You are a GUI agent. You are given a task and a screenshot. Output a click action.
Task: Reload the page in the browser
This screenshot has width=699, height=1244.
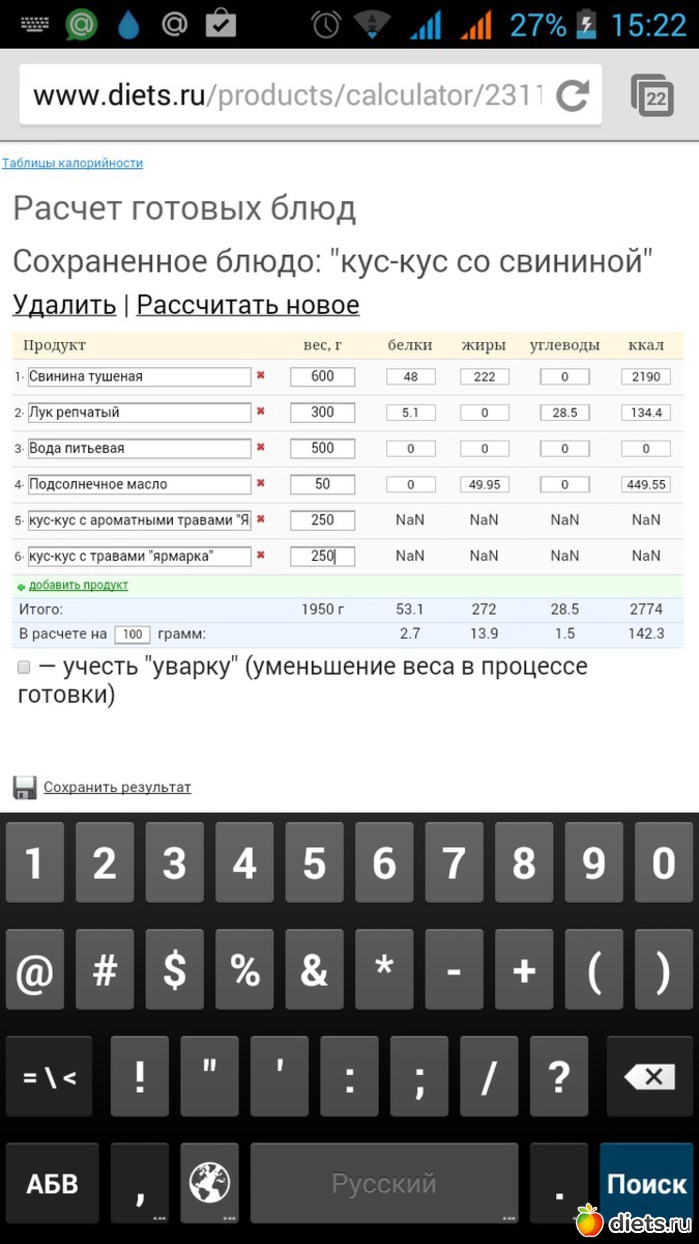(572, 96)
